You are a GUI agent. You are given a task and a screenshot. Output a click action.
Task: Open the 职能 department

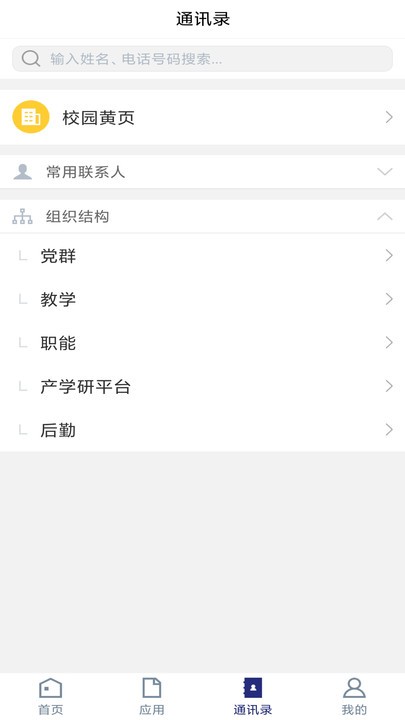(202, 343)
